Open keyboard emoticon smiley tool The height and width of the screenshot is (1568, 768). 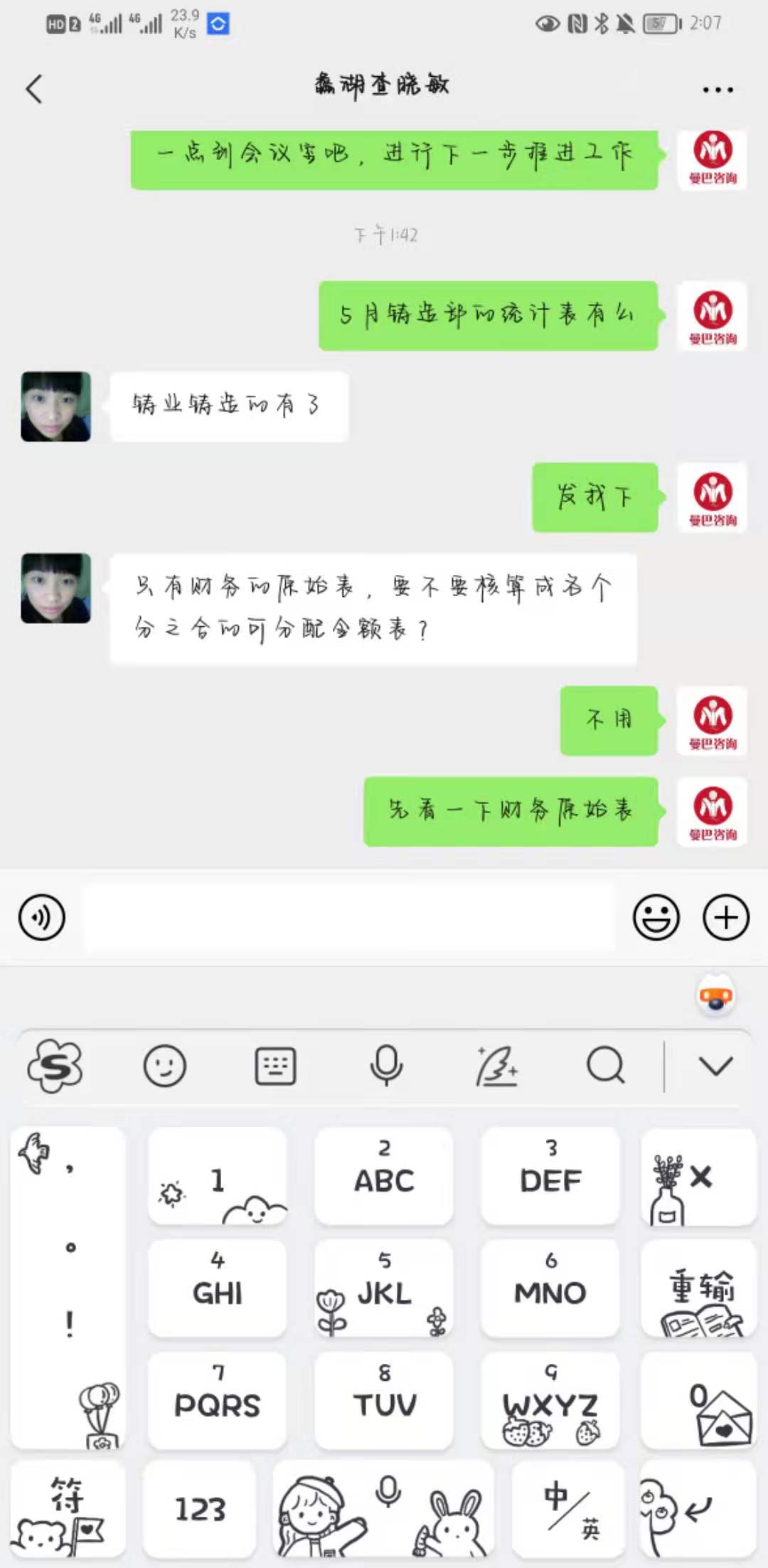click(x=164, y=1066)
